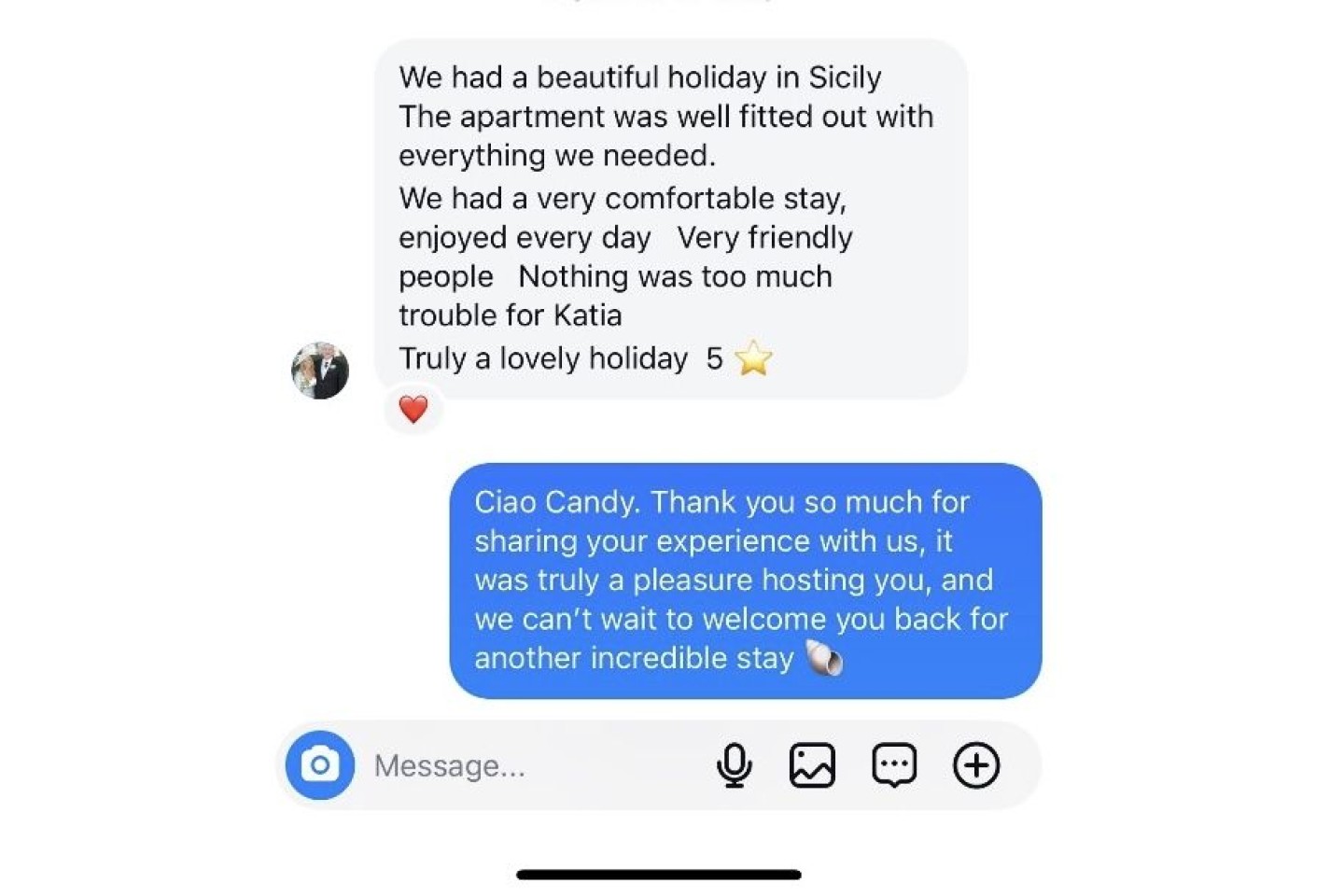Open more options with the plus icon
Image resolution: width=1344 pixels, height=896 pixels.
click(x=976, y=765)
